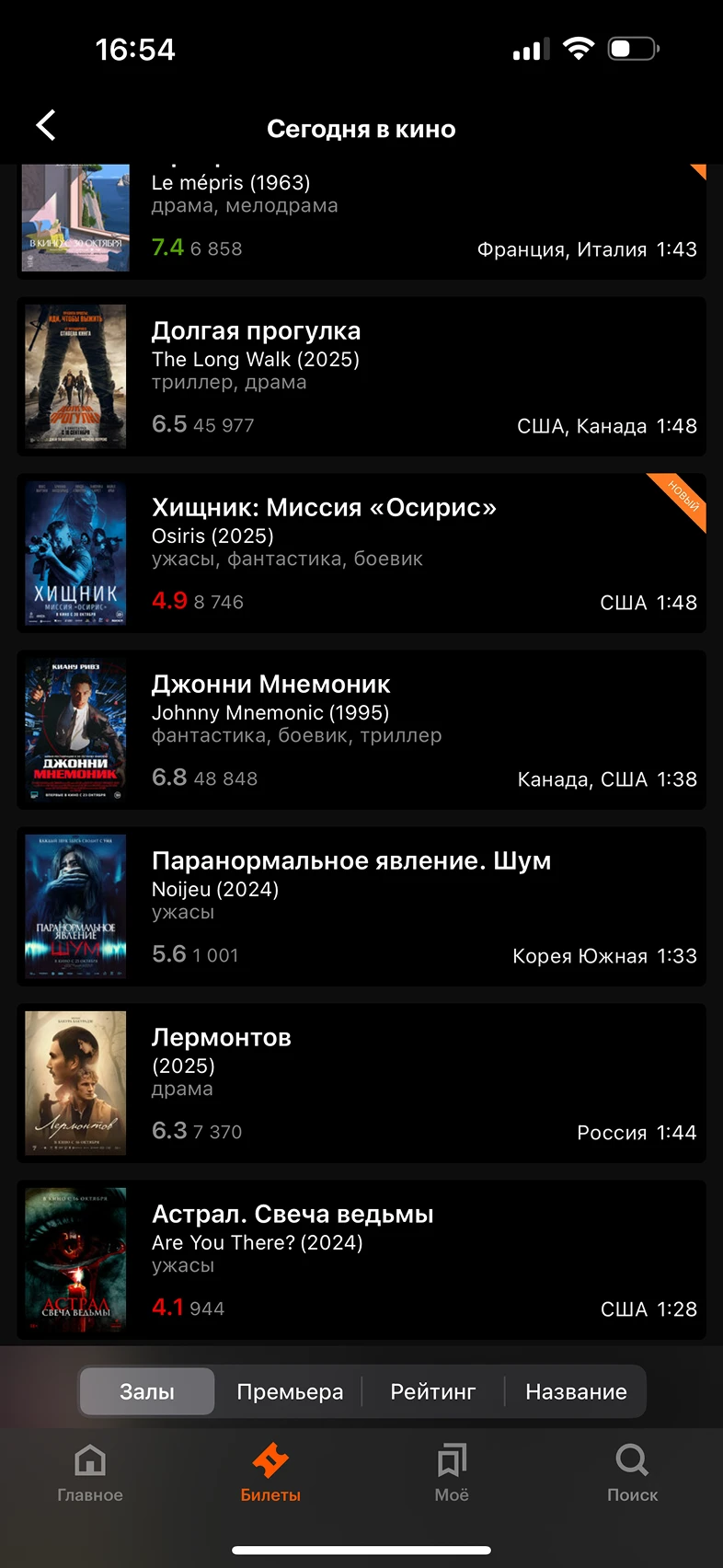Switch sorting to Премьера
Screen dimensions: 723x1568
290,1391
